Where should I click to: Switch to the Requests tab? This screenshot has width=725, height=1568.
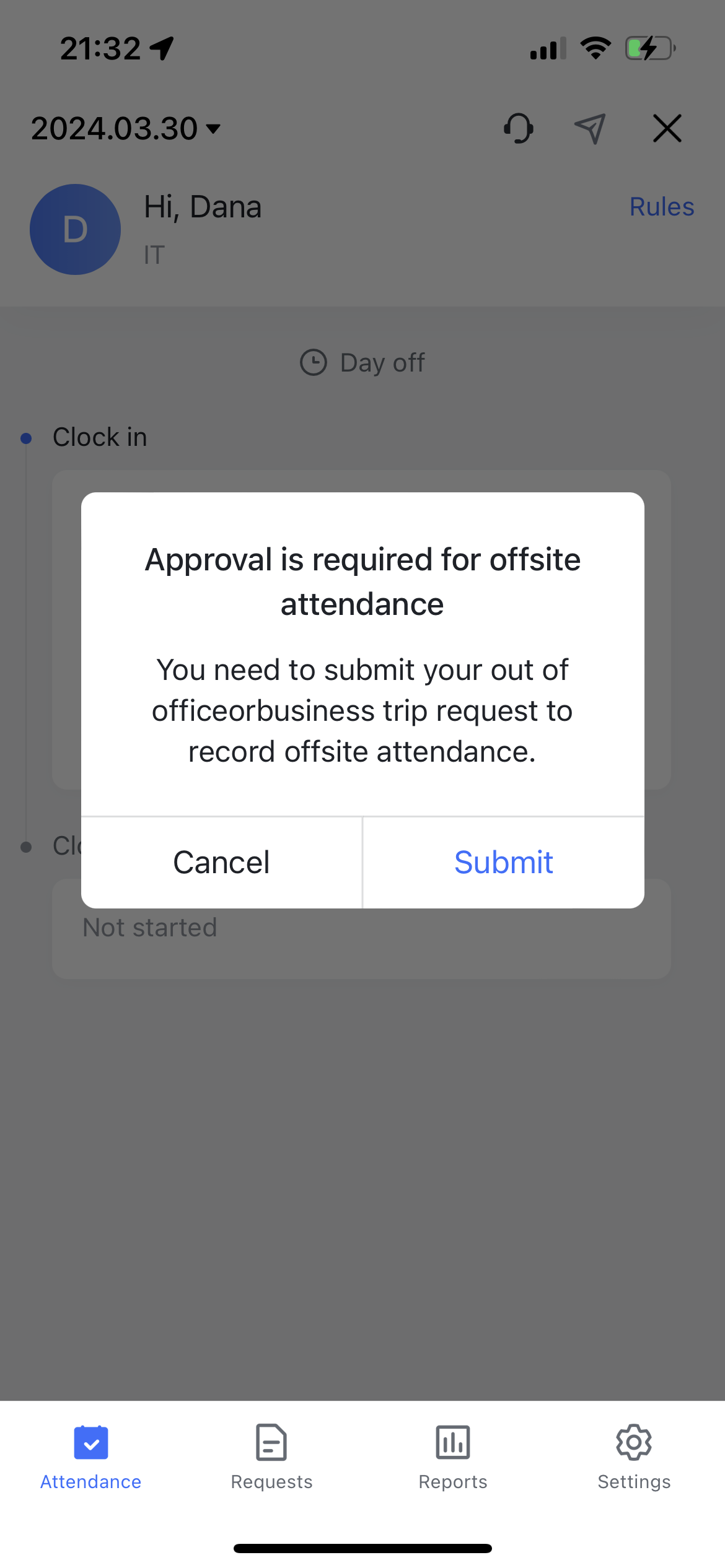[x=271, y=1457]
